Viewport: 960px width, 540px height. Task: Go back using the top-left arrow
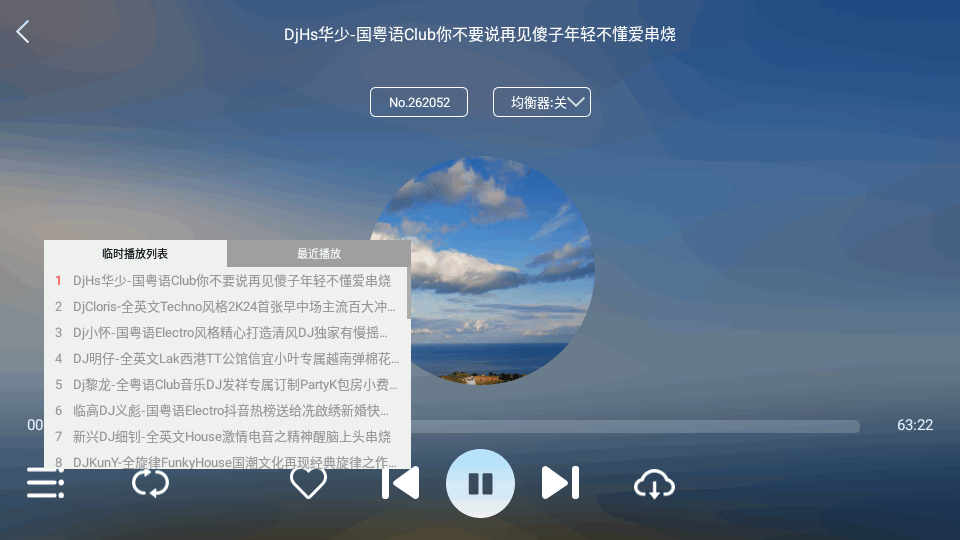click(x=23, y=32)
